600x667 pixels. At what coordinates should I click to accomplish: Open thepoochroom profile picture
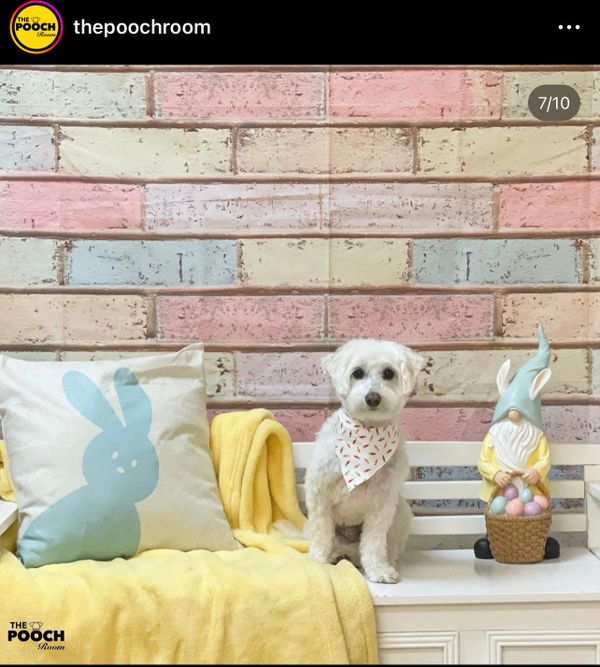point(35,27)
